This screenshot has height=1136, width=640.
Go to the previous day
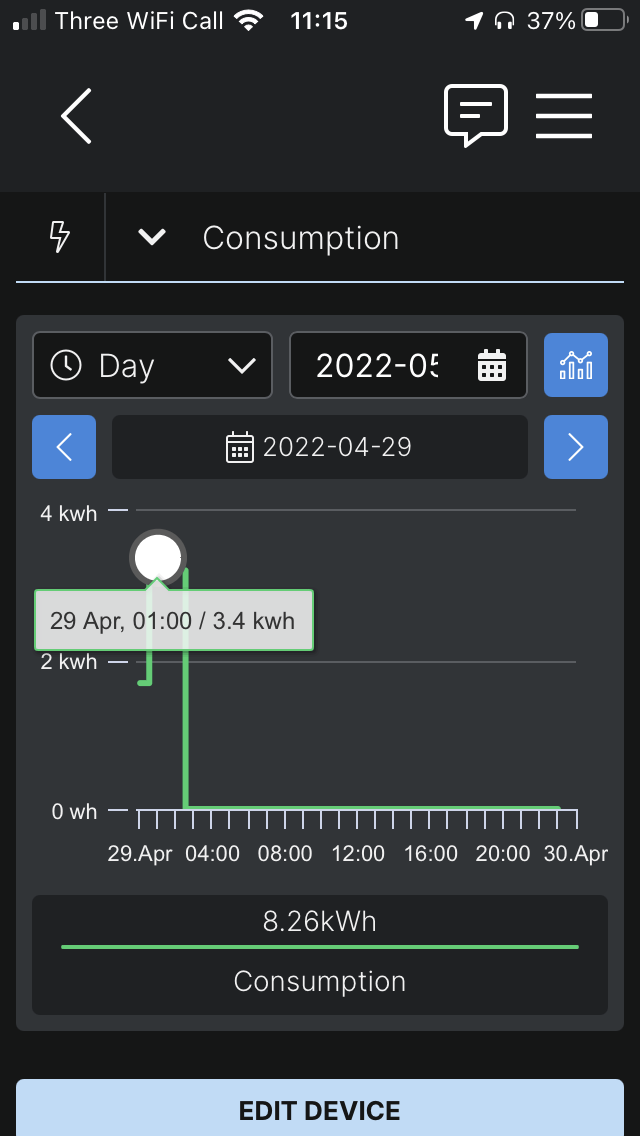pyautogui.click(x=64, y=447)
